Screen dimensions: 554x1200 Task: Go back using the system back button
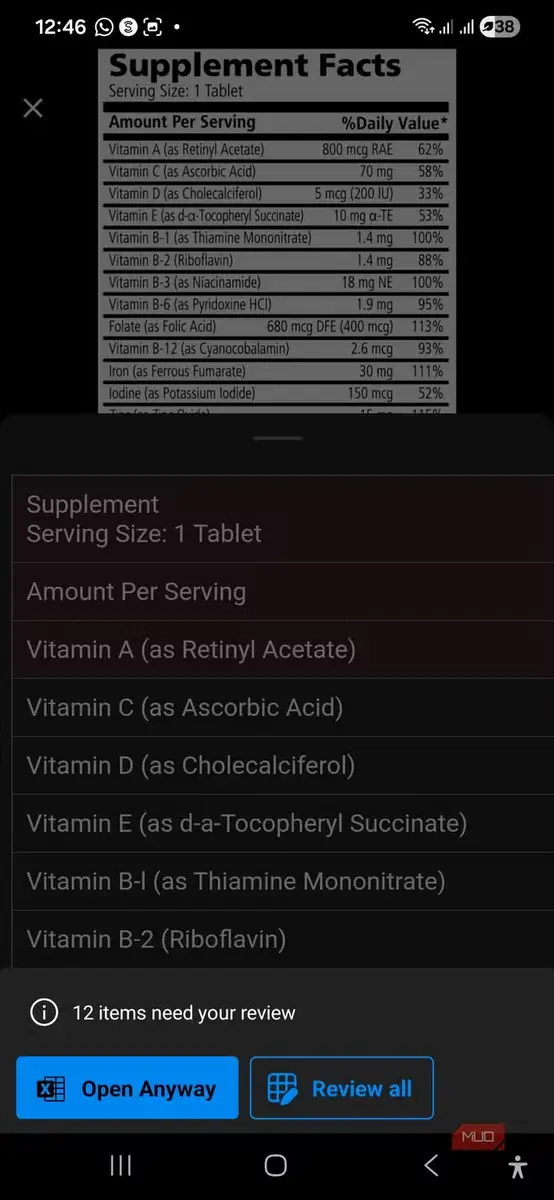(x=431, y=1165)
